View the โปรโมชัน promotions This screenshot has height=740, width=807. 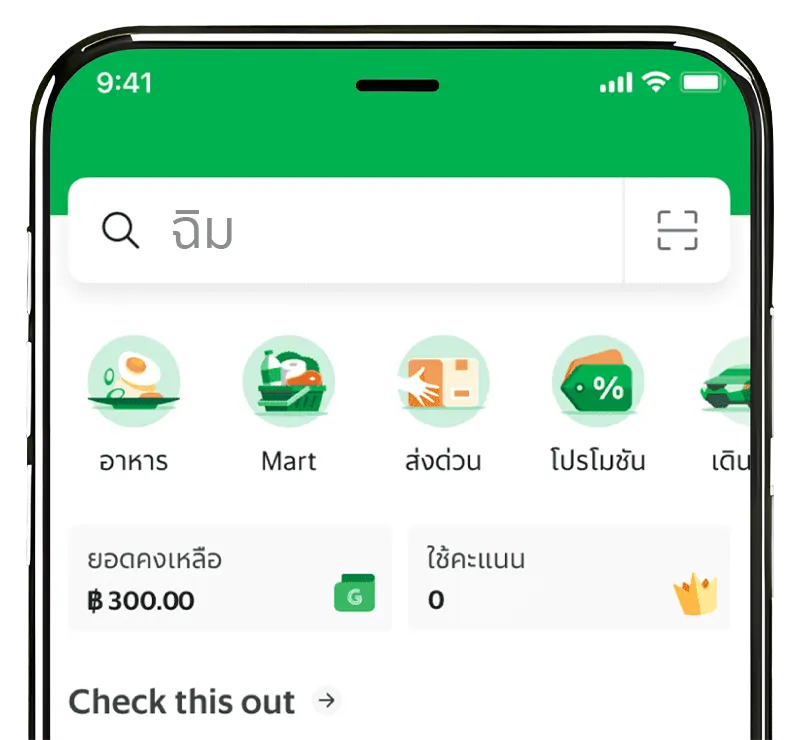(598, 382)
